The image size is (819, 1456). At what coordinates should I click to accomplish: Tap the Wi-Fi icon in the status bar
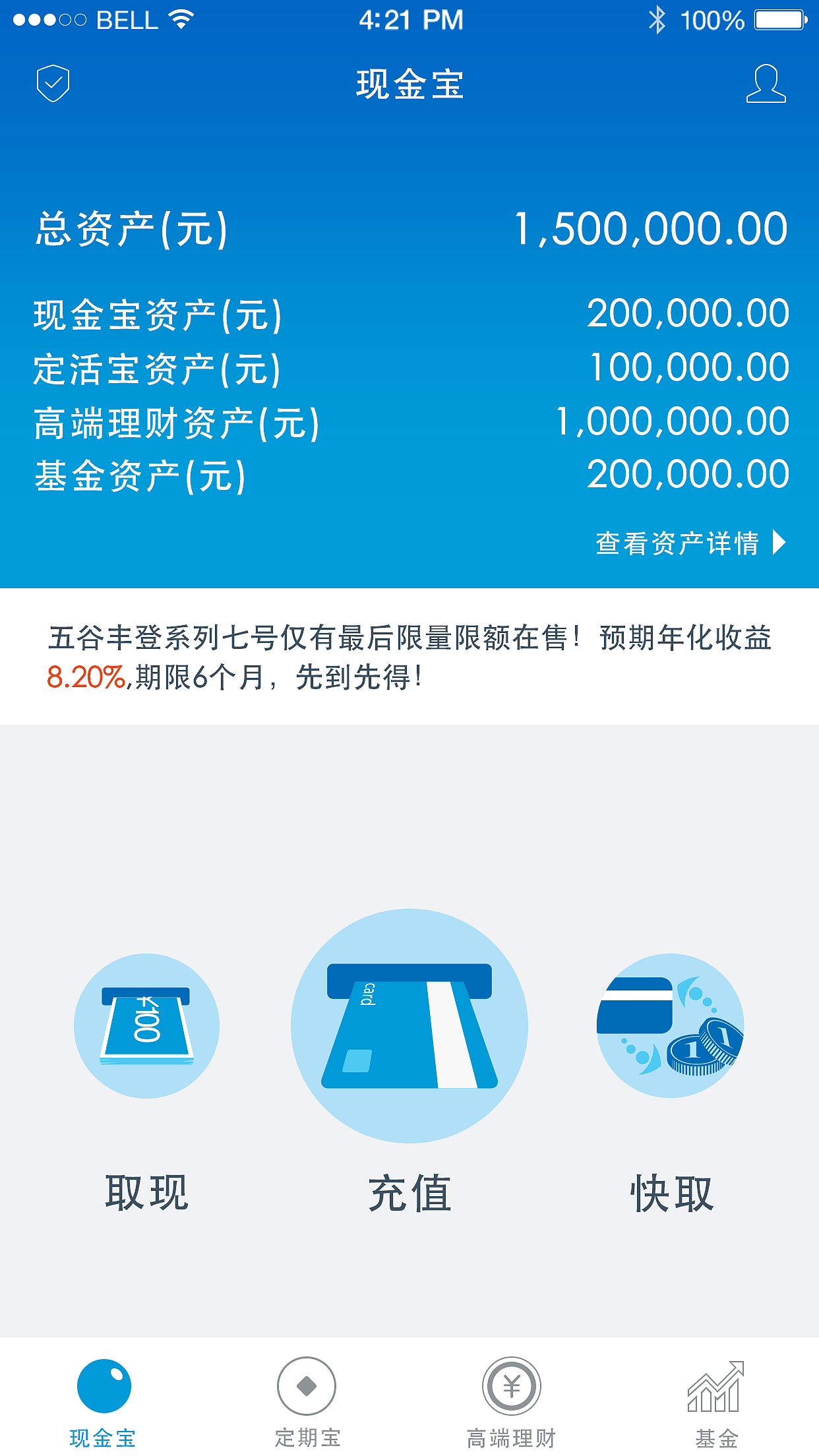pos(179,20)
